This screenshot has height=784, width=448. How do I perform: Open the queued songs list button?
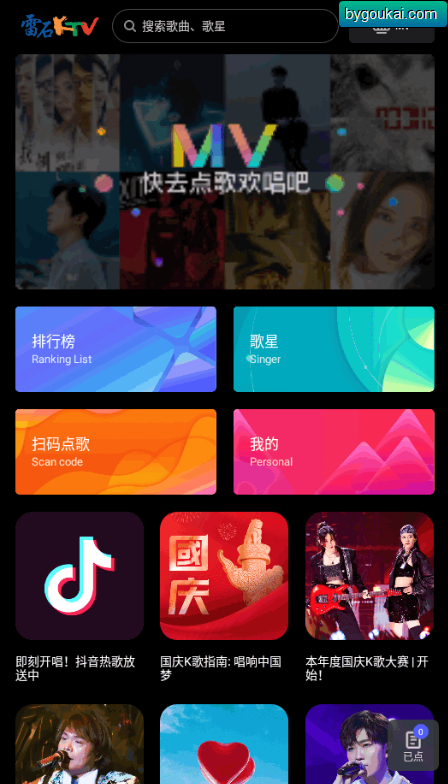click(414, 744)
